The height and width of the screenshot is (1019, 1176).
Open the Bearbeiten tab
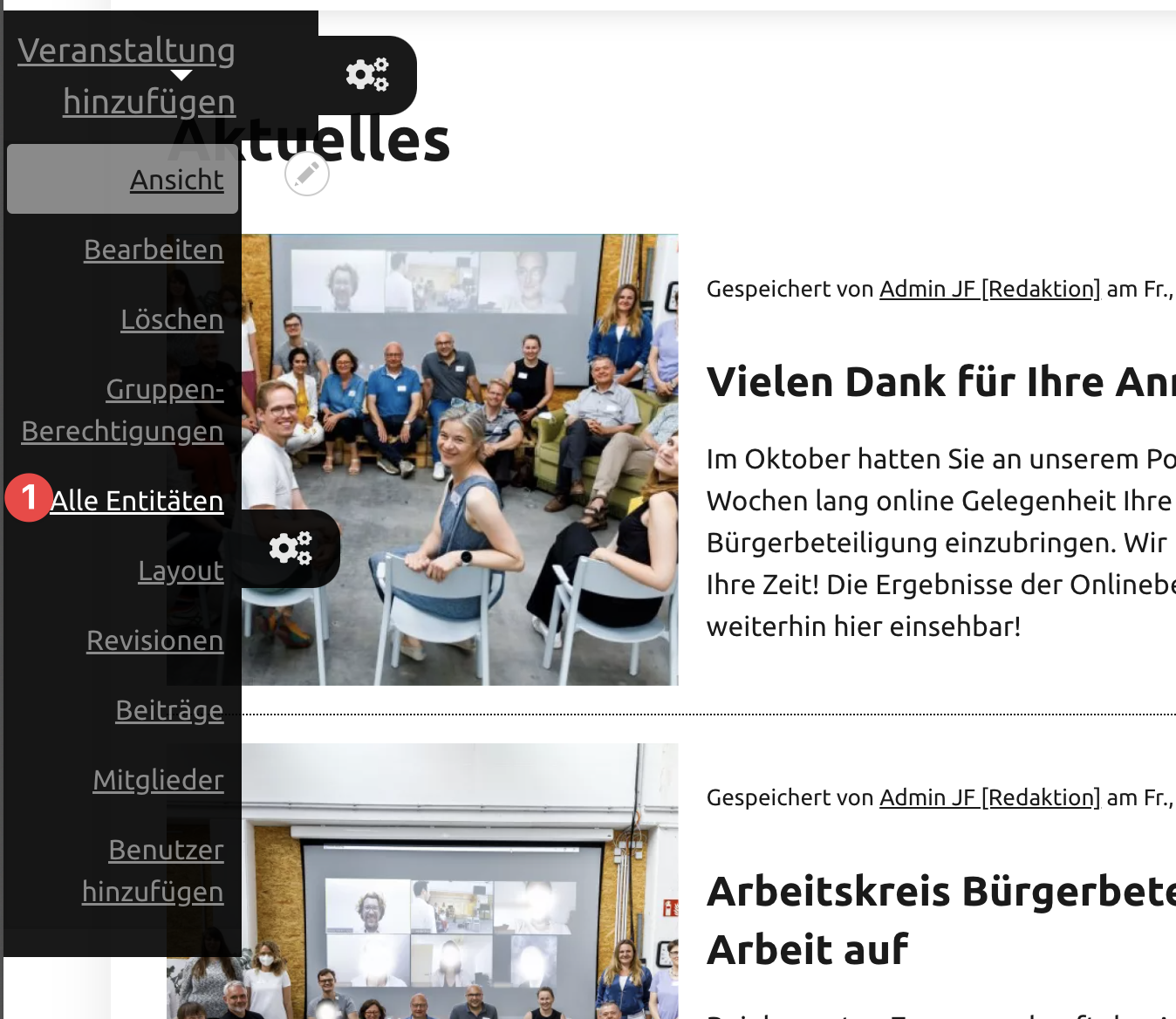(154, 250)
